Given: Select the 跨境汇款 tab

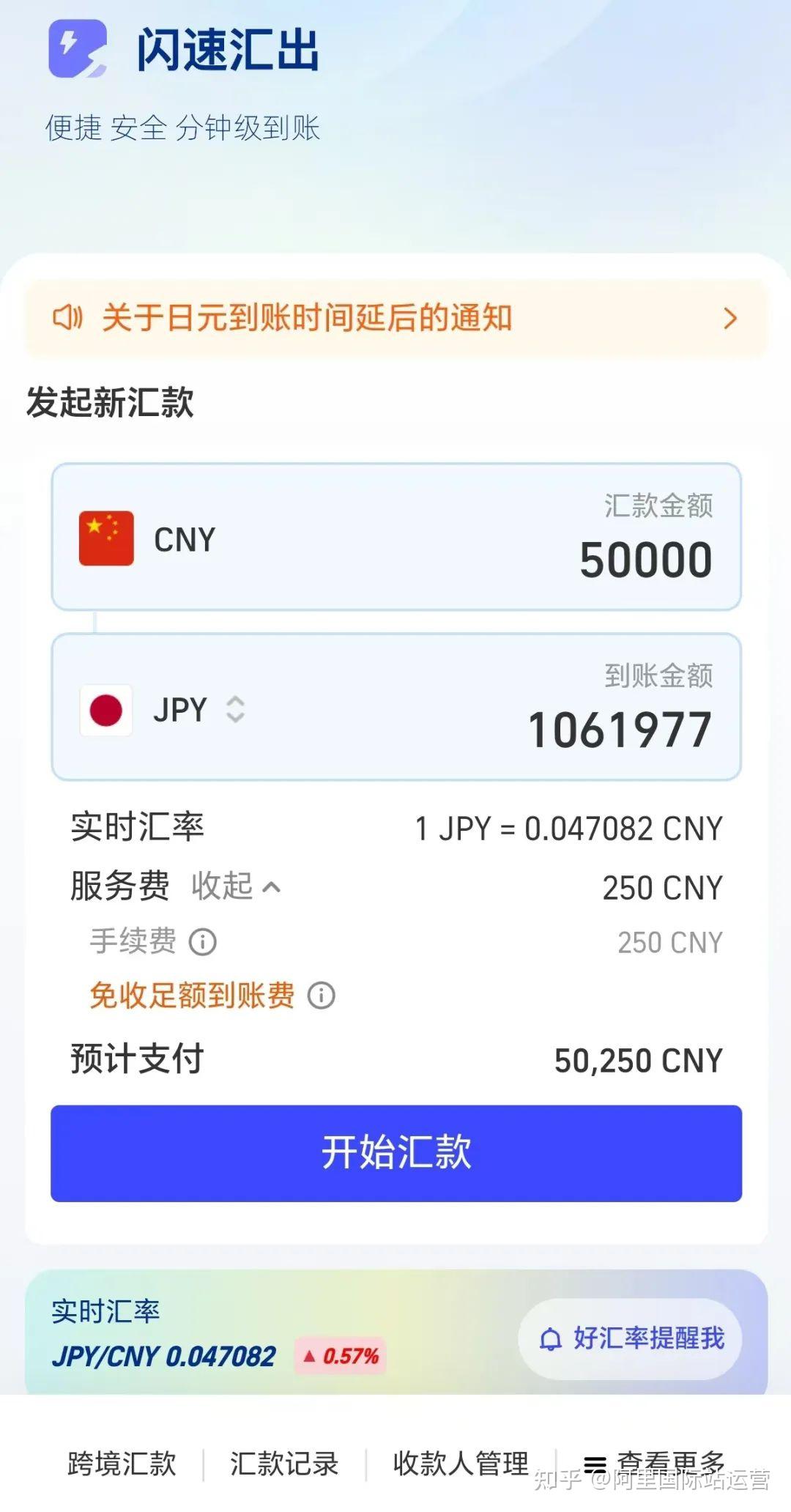Looking at the screenshot, I should [x=119, y=1464].
